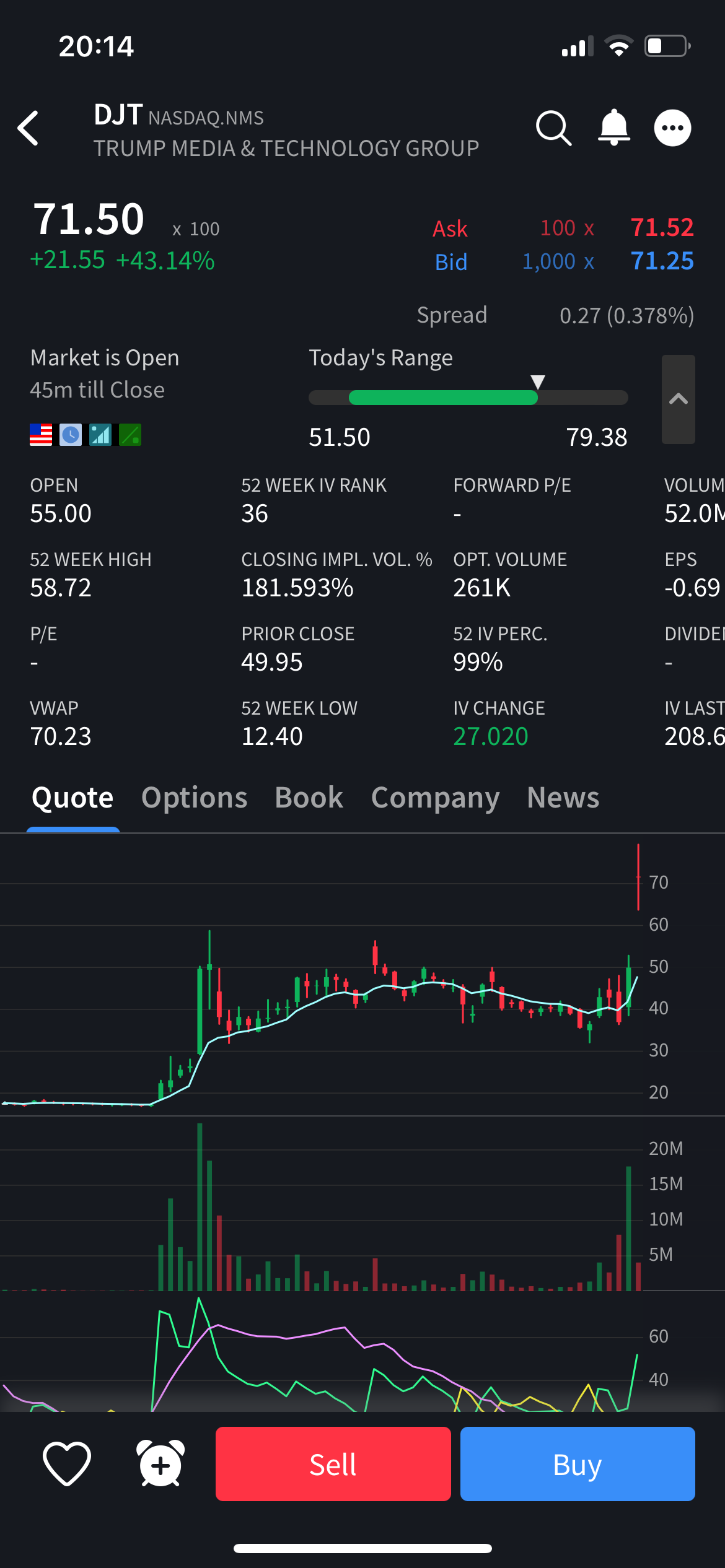Switch to the Company tab
This screenshot has height=1568, width=725.
click(x=435, y=798)
